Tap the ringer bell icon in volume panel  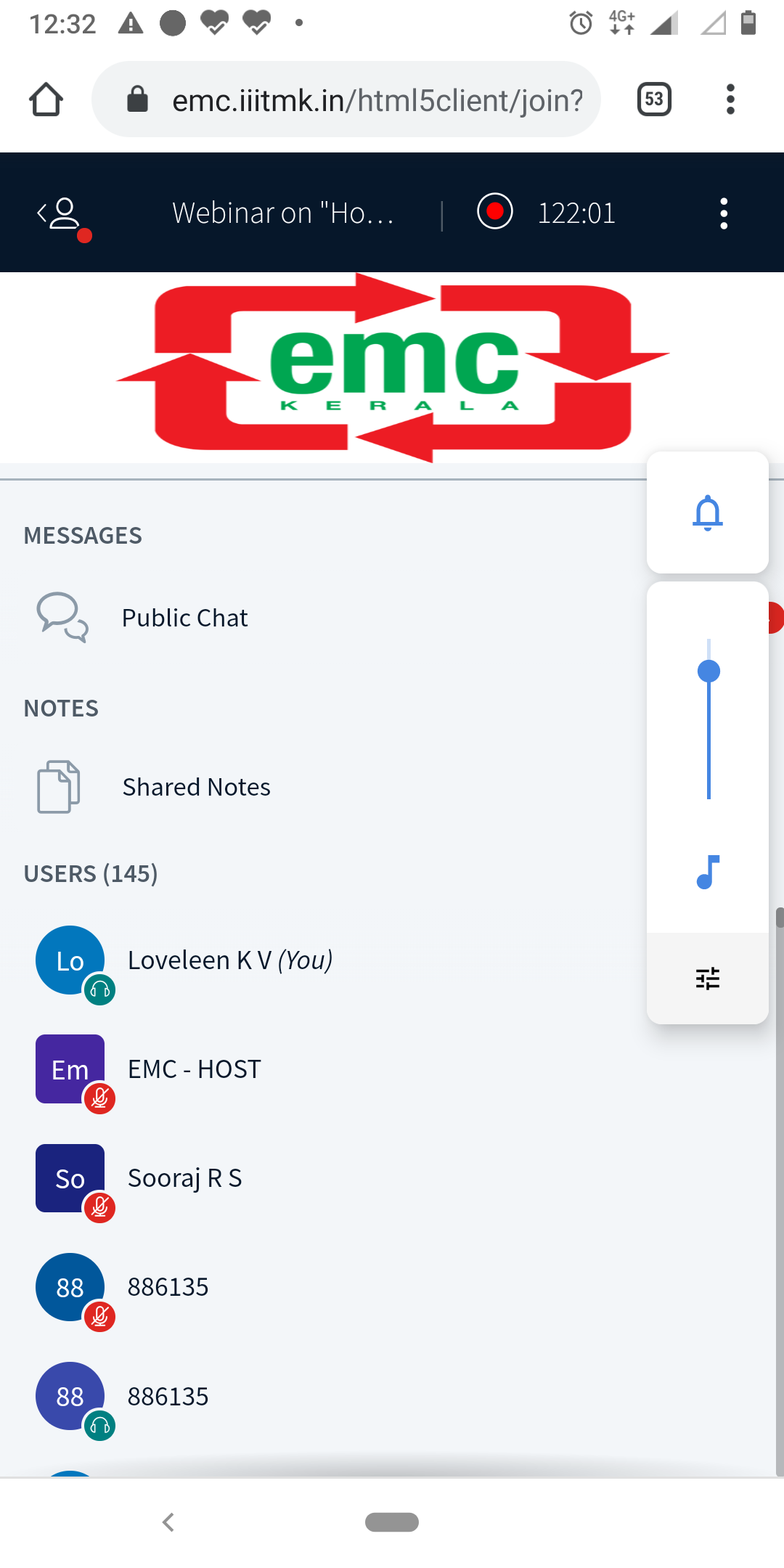click(x=708, y=513)
